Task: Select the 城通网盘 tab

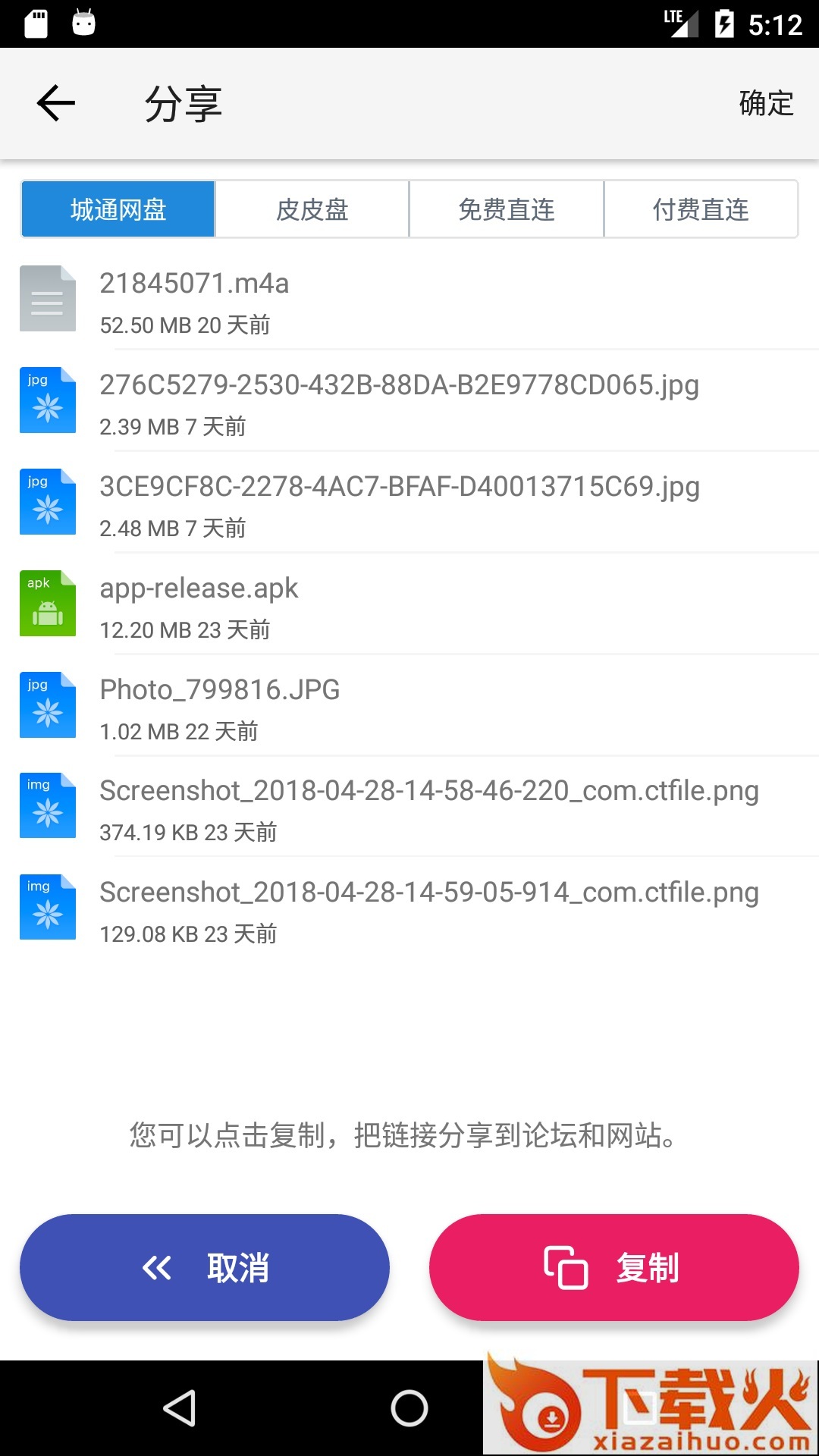Action: click(118, 209)
